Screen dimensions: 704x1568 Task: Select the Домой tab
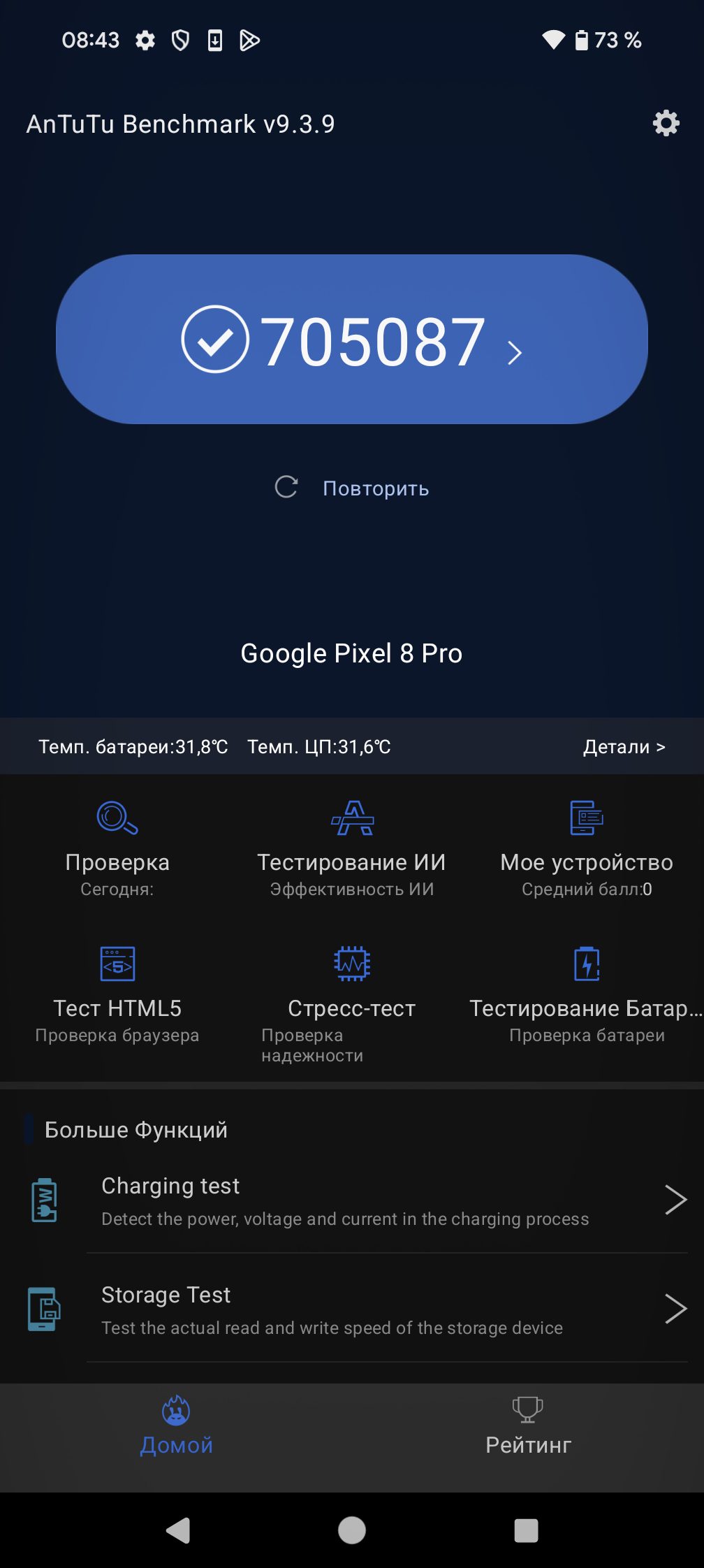click(176, 1427)
